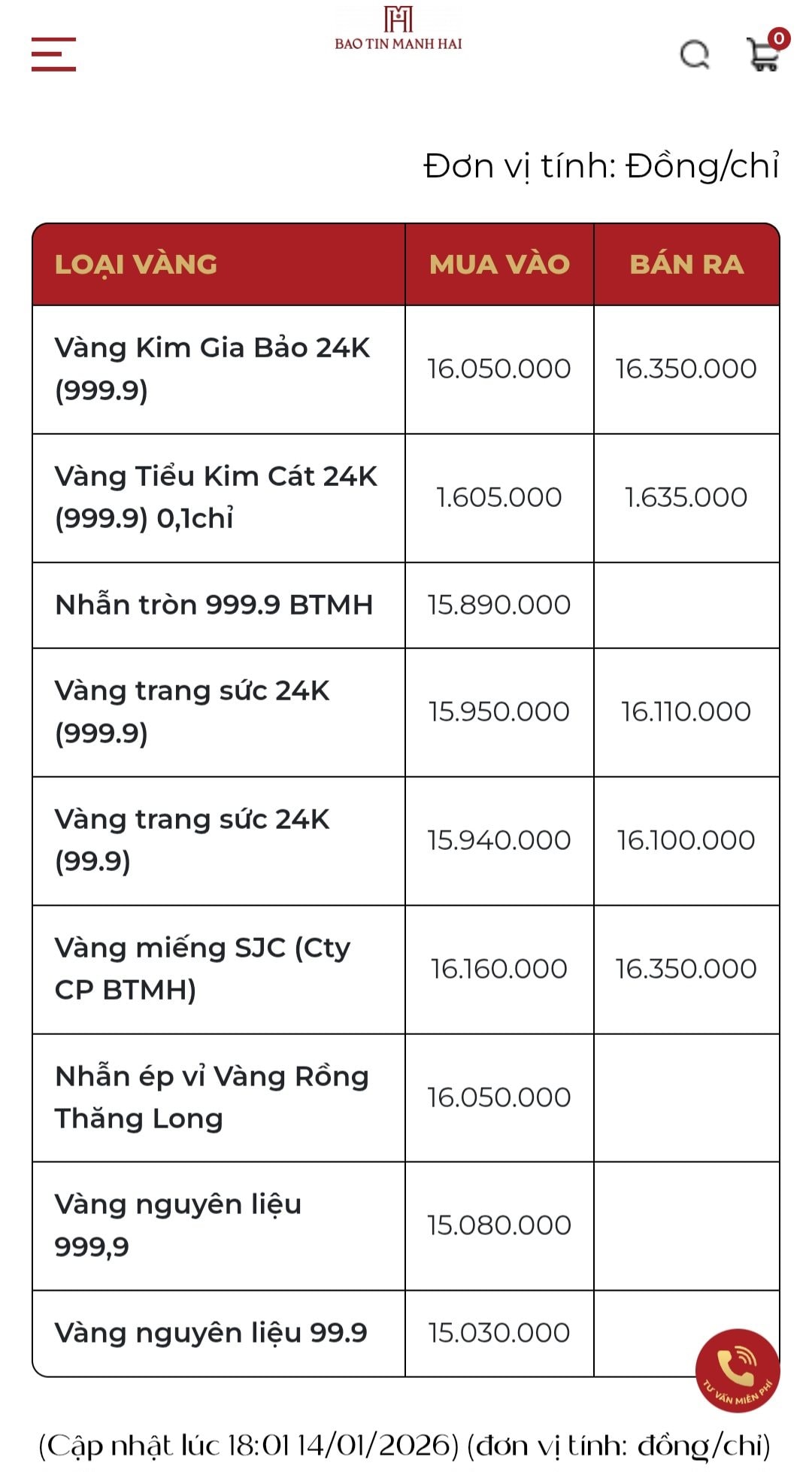Click the BÁN RA header cell
Viewport: 812px width, 1472px height.
tap(686, 265)
